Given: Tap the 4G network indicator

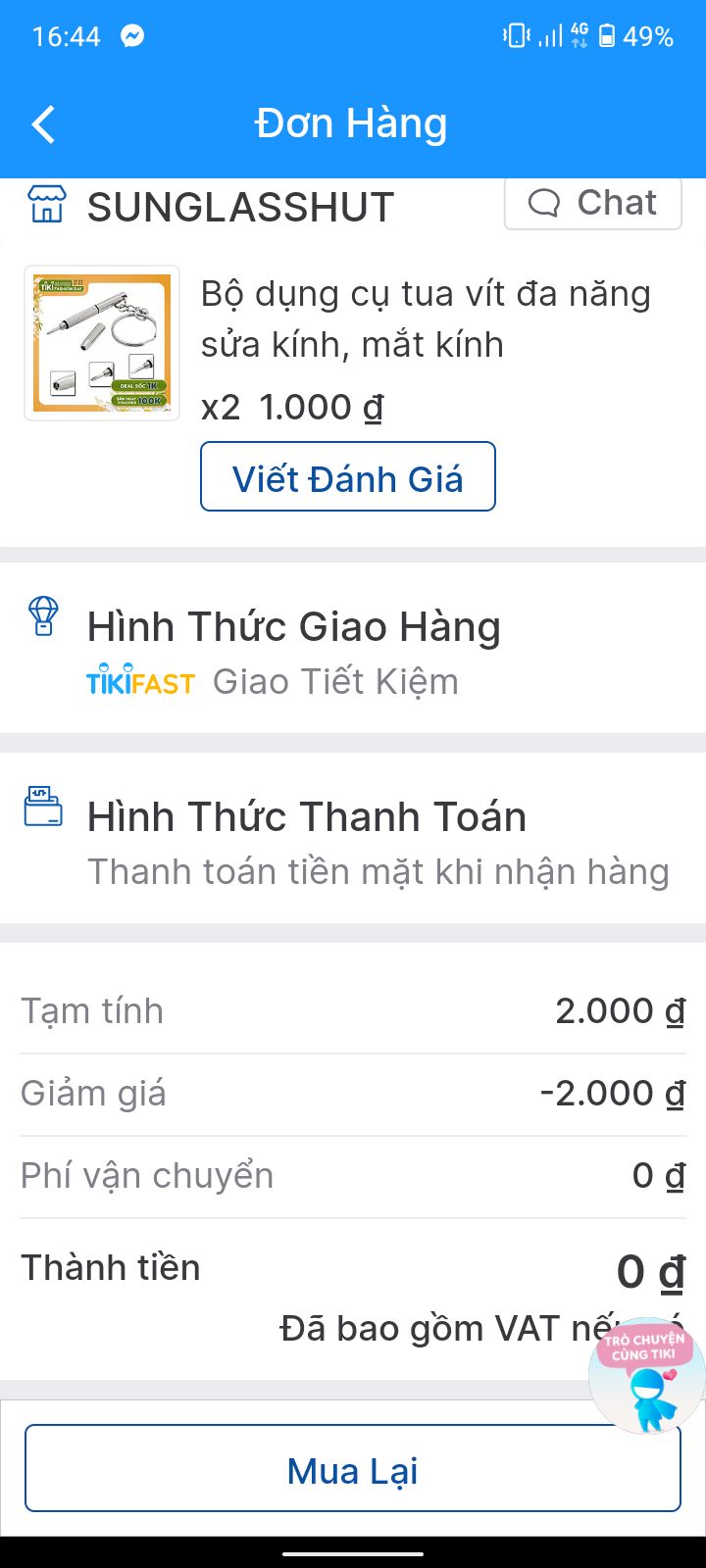Looking at the screenshot, I should (x=576, y=35).
